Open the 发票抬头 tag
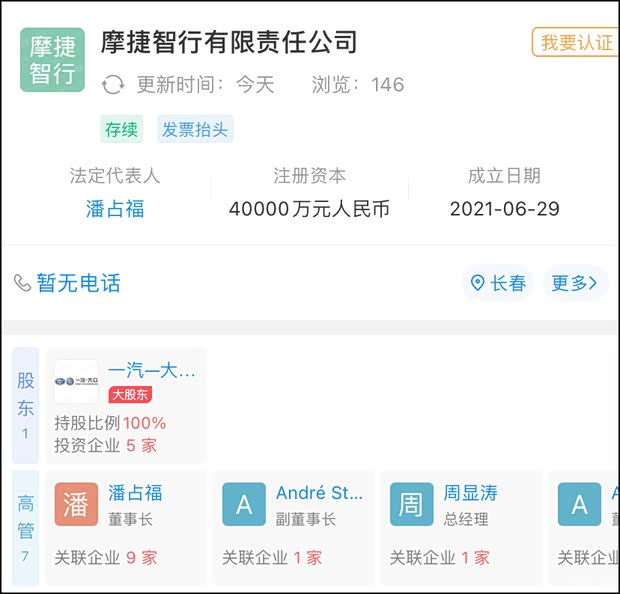This screenshot has height=594, width=620. 194,130
